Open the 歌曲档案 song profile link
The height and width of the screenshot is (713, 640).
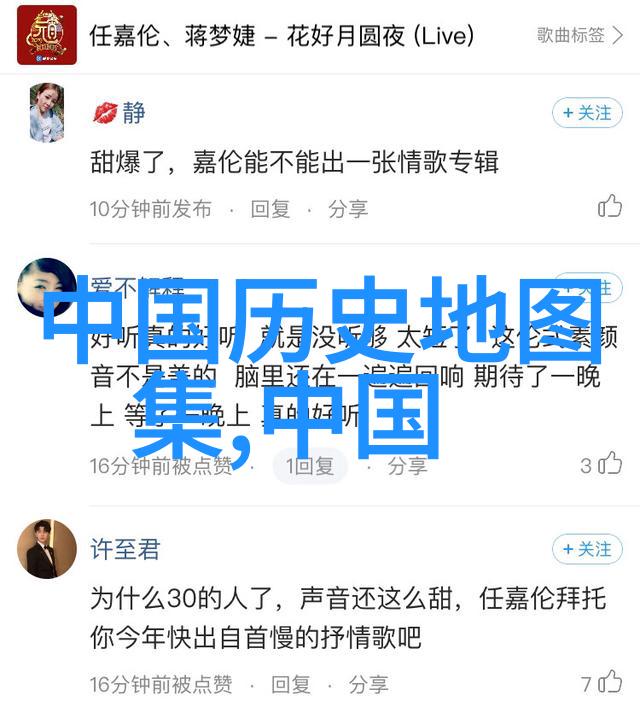click(583, 34)
